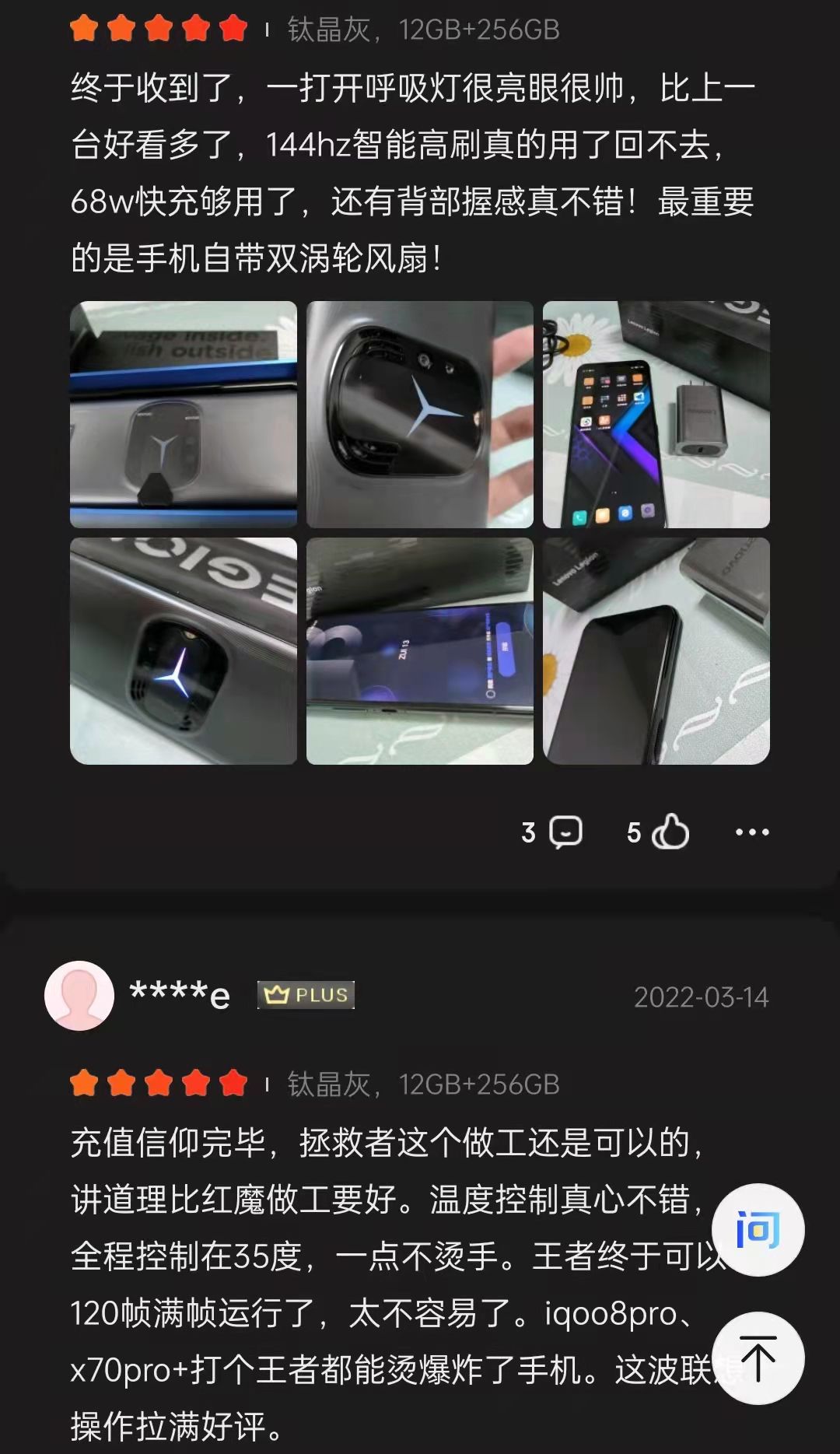The height and width of the screenshot is (1454, 840).
Task: Click the first red star of the top review
Action: click(x=82, y=27)
